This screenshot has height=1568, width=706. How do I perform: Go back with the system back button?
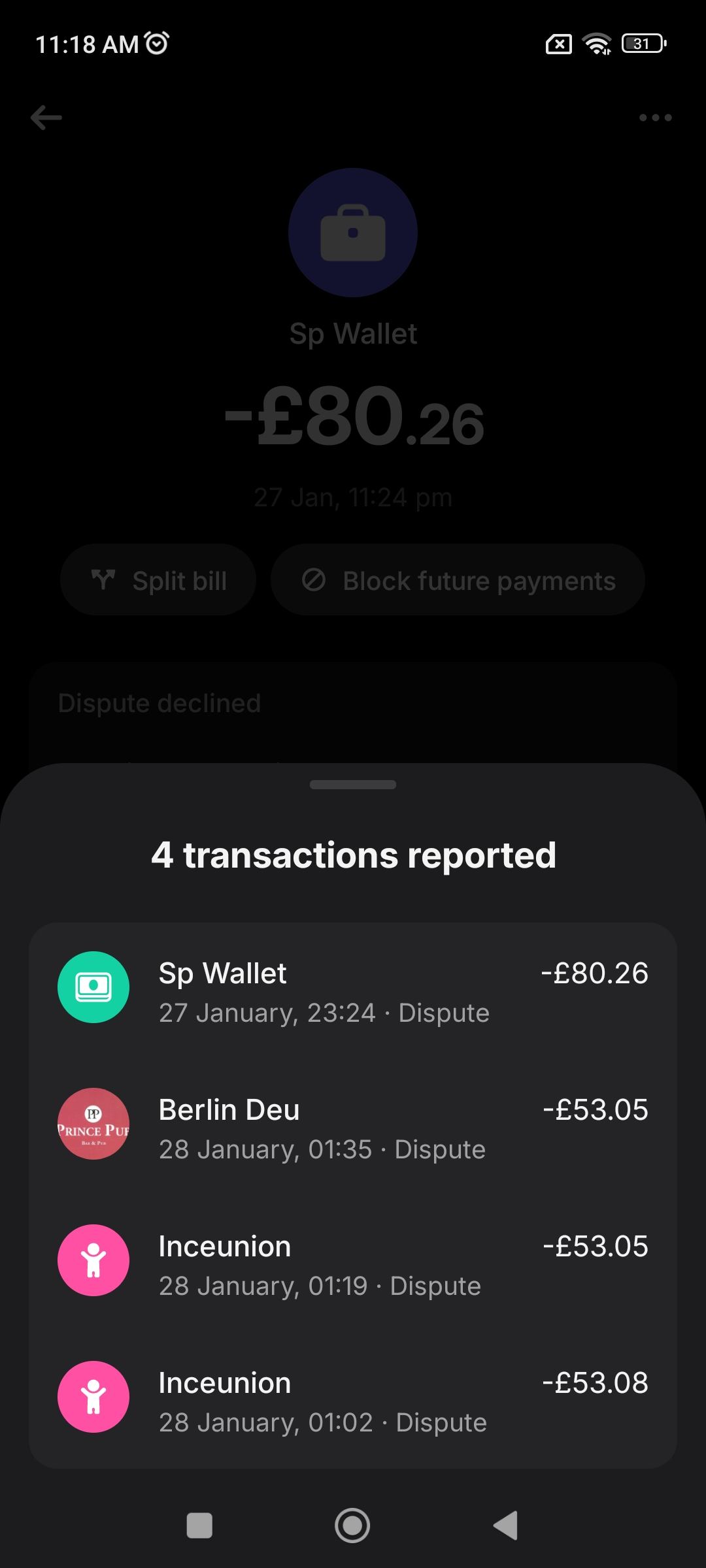[x=505, y=1525]
